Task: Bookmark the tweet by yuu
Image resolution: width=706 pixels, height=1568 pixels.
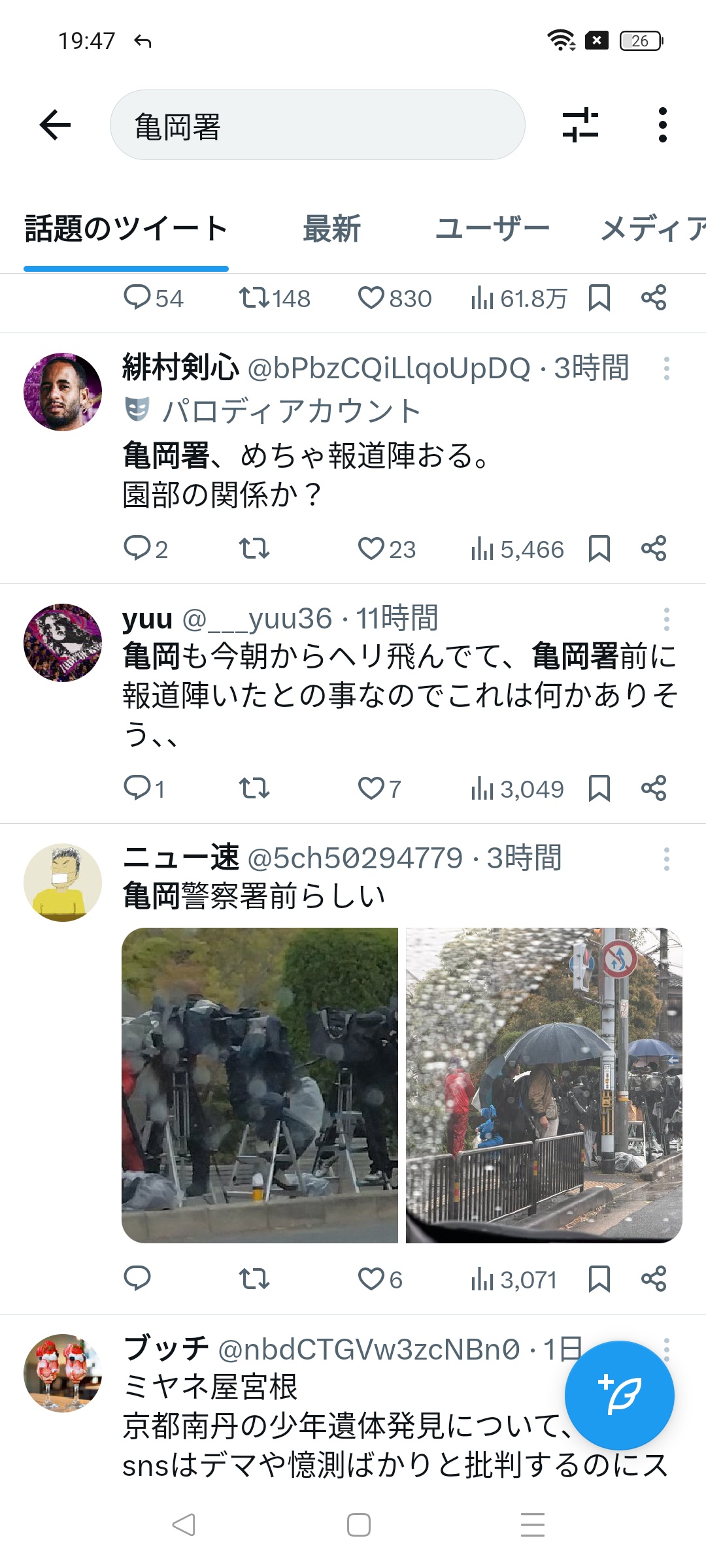Action: (x=599, y=789)
